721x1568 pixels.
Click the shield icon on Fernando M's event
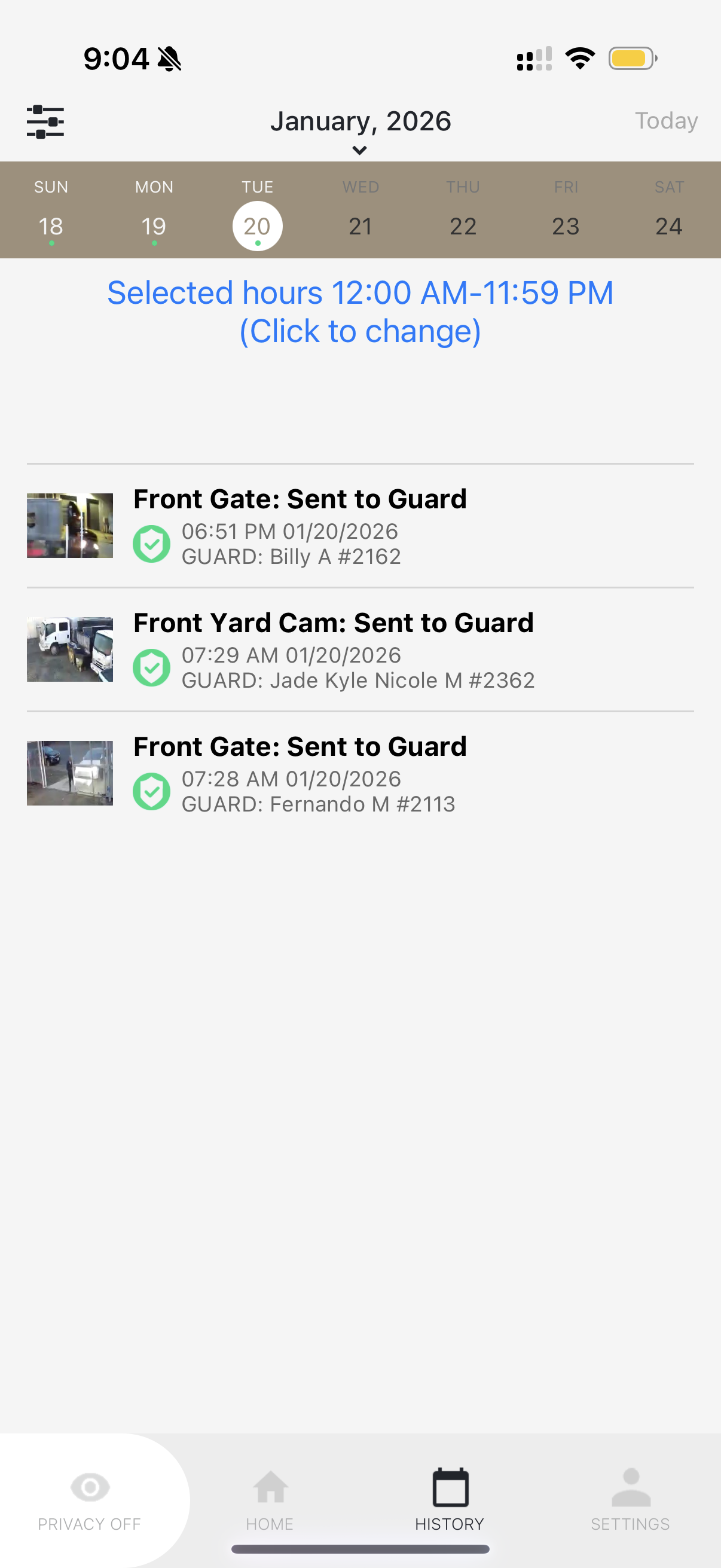tap(151, 791)
